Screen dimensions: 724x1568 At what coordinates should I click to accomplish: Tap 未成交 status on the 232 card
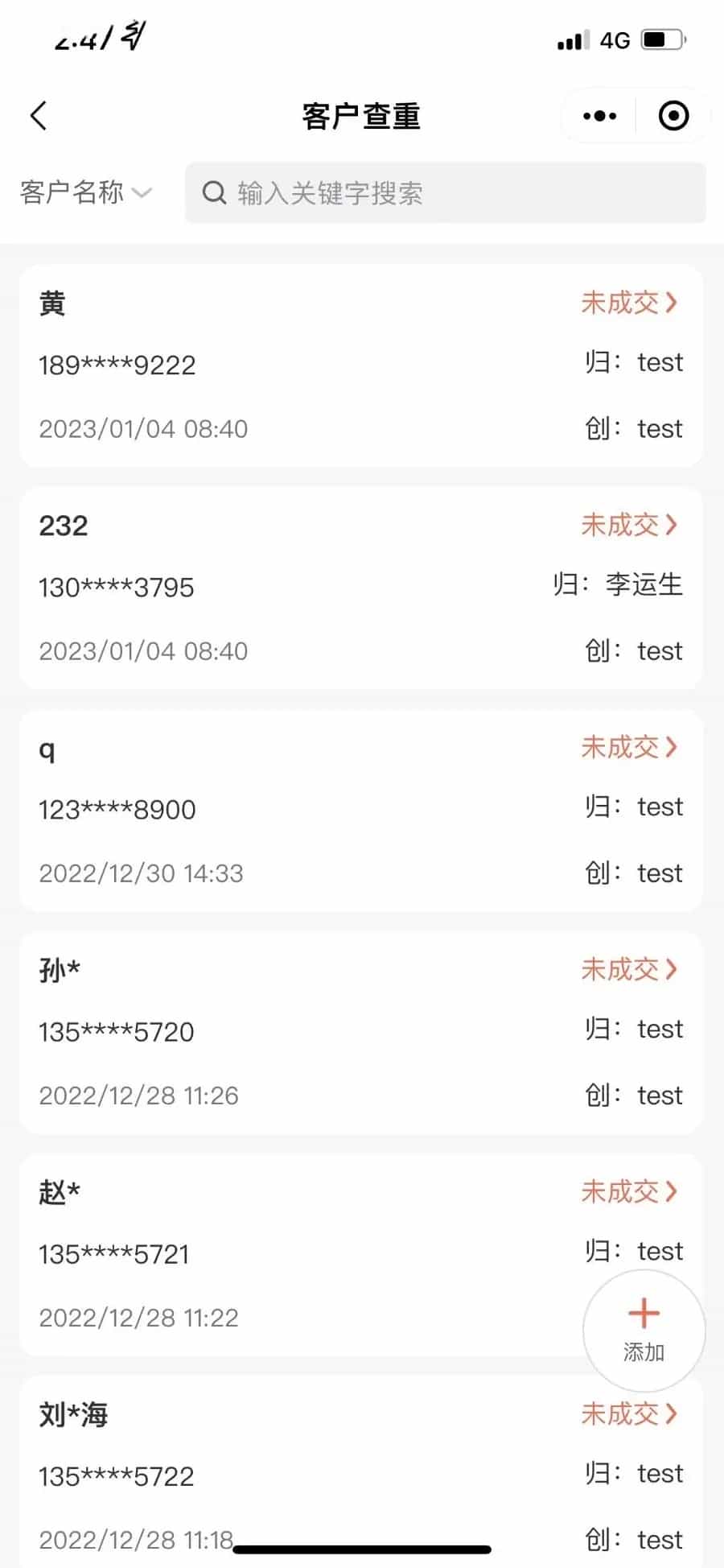(x=629, y=526)
